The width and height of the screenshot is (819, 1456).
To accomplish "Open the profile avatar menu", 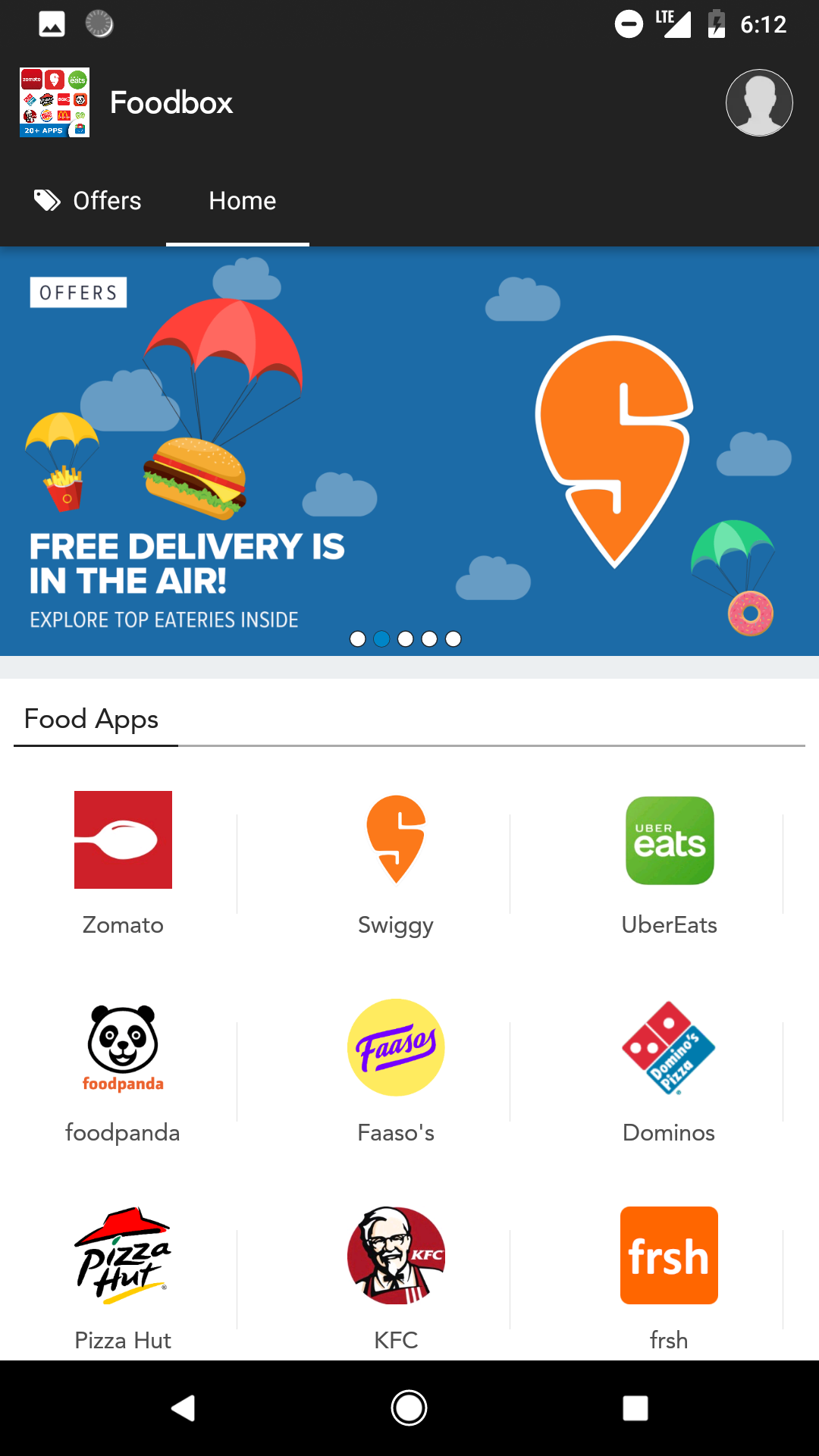I will point(759,102).
